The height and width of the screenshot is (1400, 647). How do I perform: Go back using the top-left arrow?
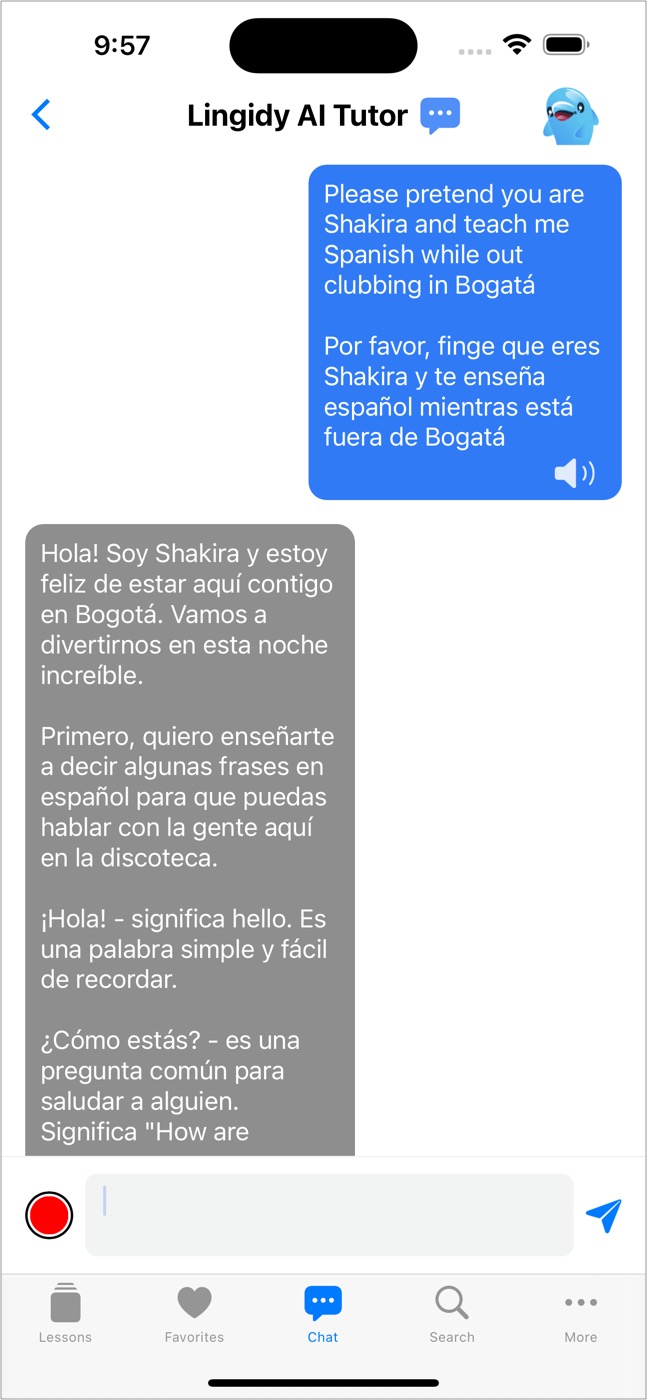pyautogui.click(x=41, y=115)
